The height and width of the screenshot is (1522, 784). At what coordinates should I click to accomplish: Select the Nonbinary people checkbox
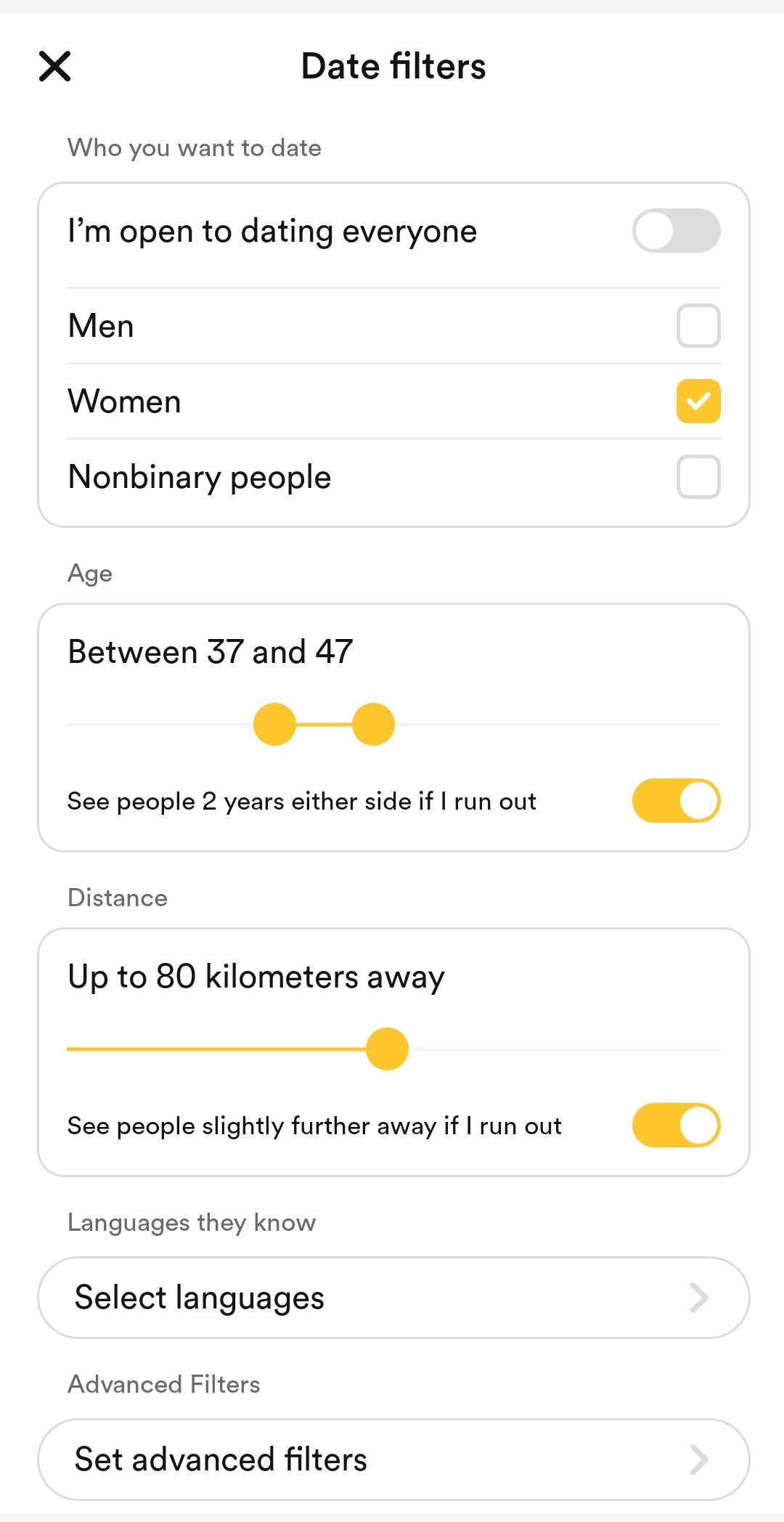[x=698, y=476]
